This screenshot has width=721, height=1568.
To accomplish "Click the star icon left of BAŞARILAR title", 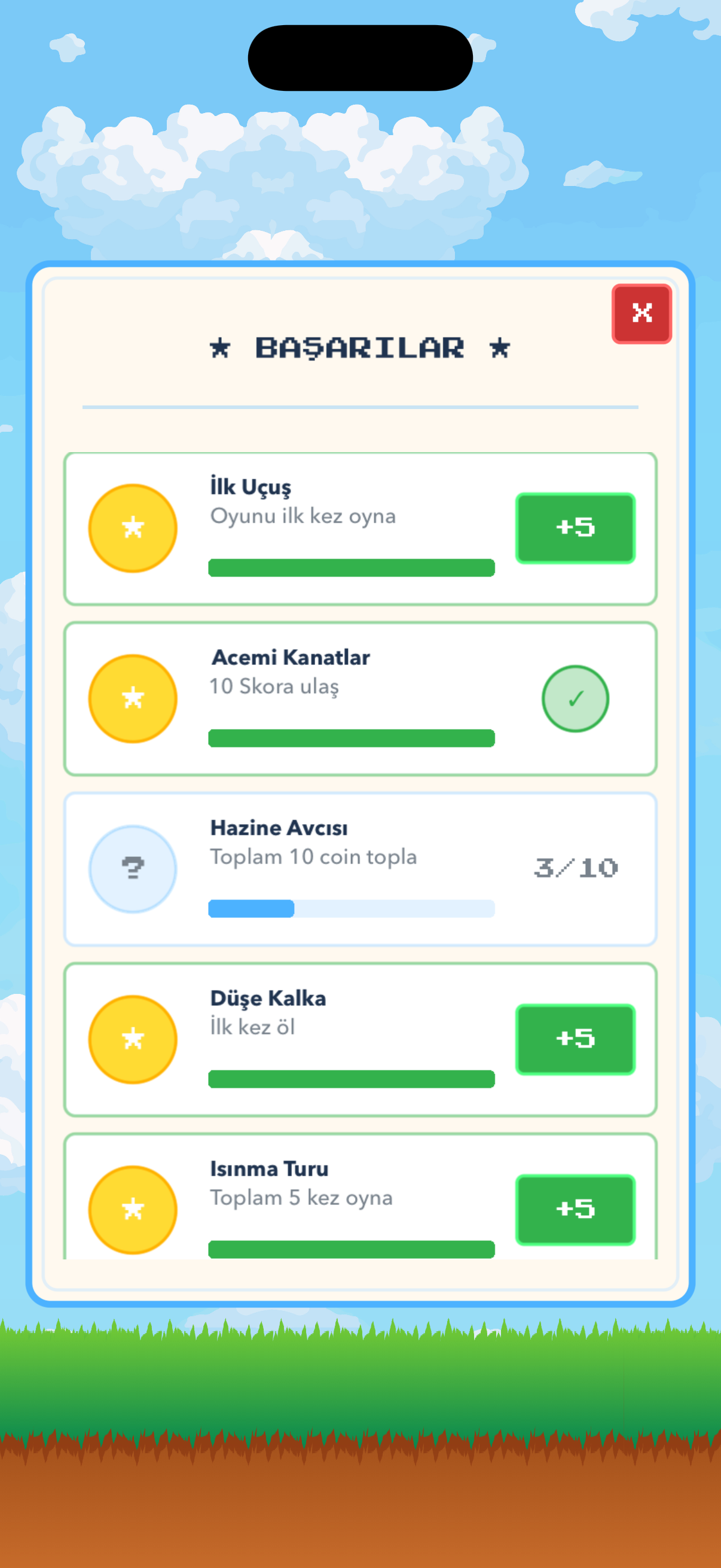I will [x=220, y=348].
